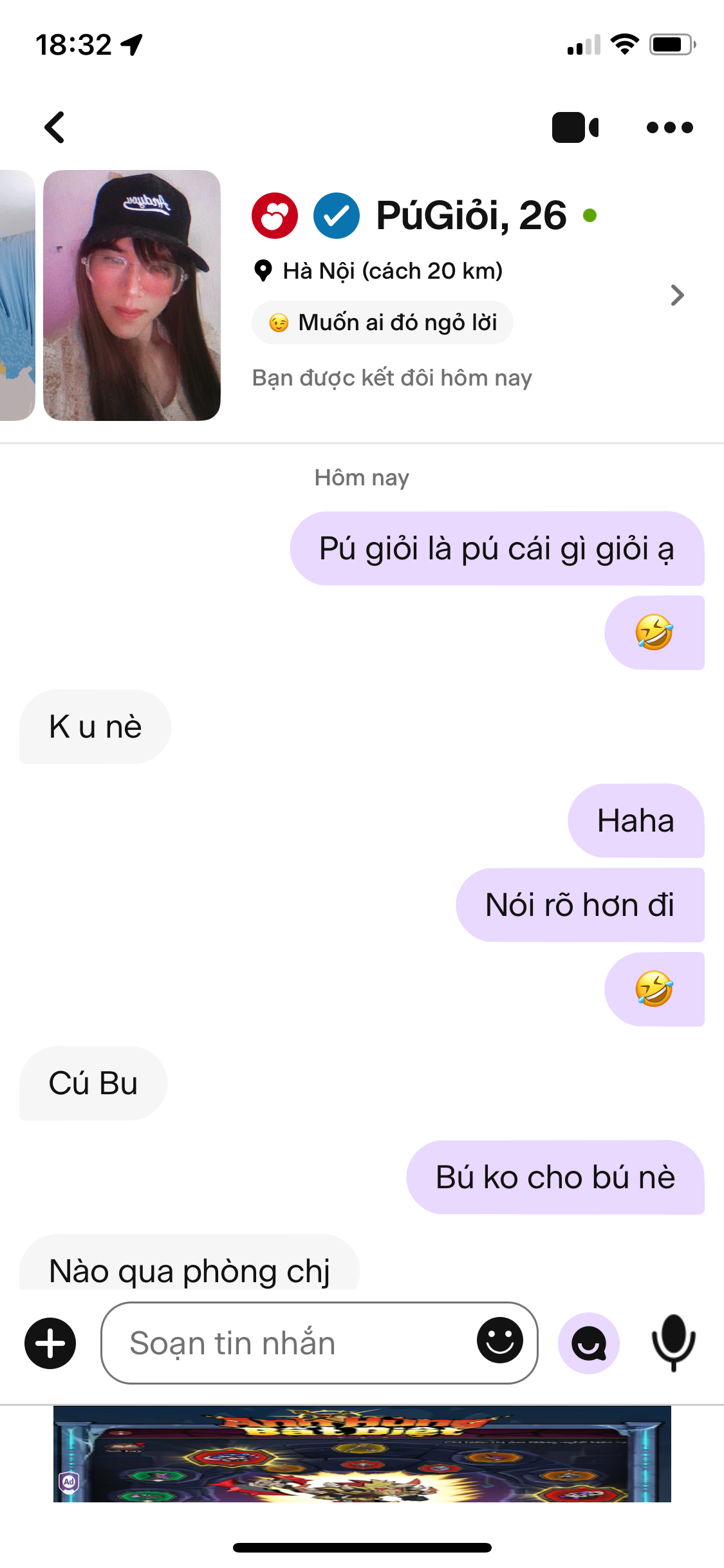Start a video call with PúGiỏi
Image resolution: width=724 pixels, height=1568 pixels.
(x=575, y=127)
